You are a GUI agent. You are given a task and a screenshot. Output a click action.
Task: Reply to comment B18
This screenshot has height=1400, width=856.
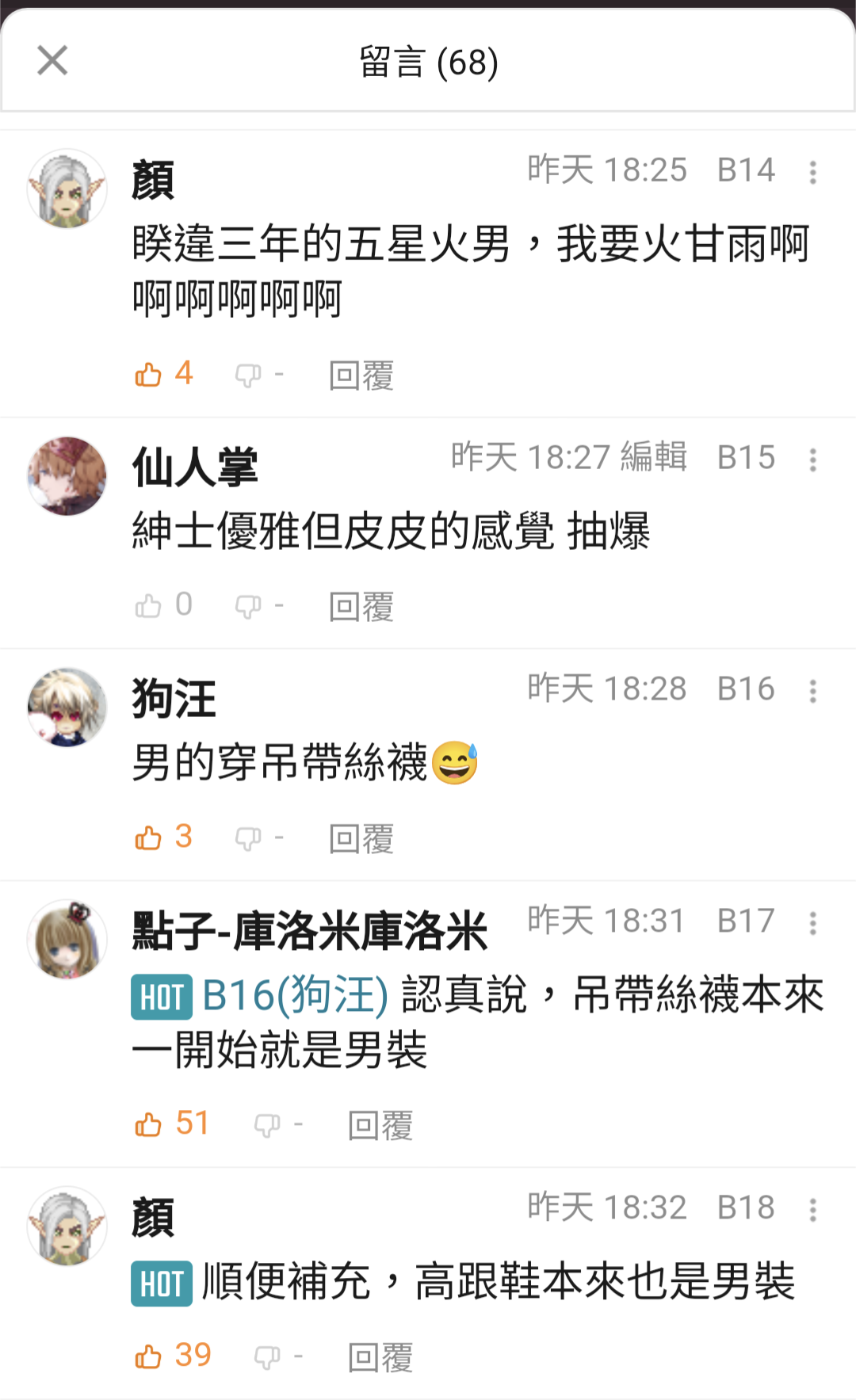[380, 1357]
